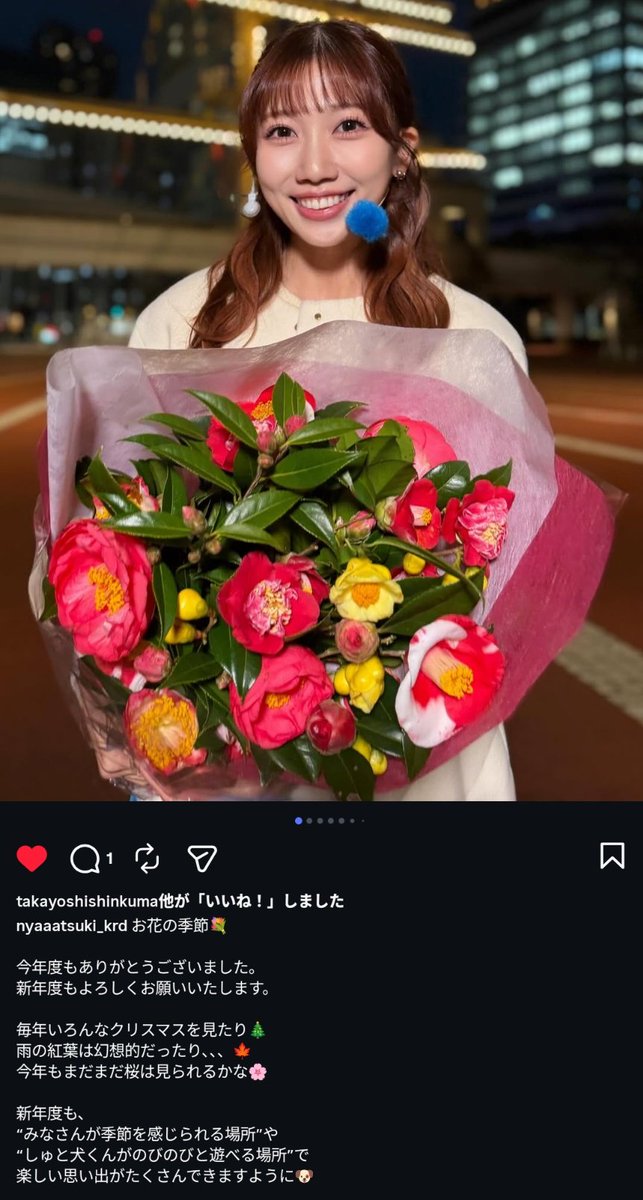Share post via paper plane icon
The image size is (643, 1200).
coord(202,857)
